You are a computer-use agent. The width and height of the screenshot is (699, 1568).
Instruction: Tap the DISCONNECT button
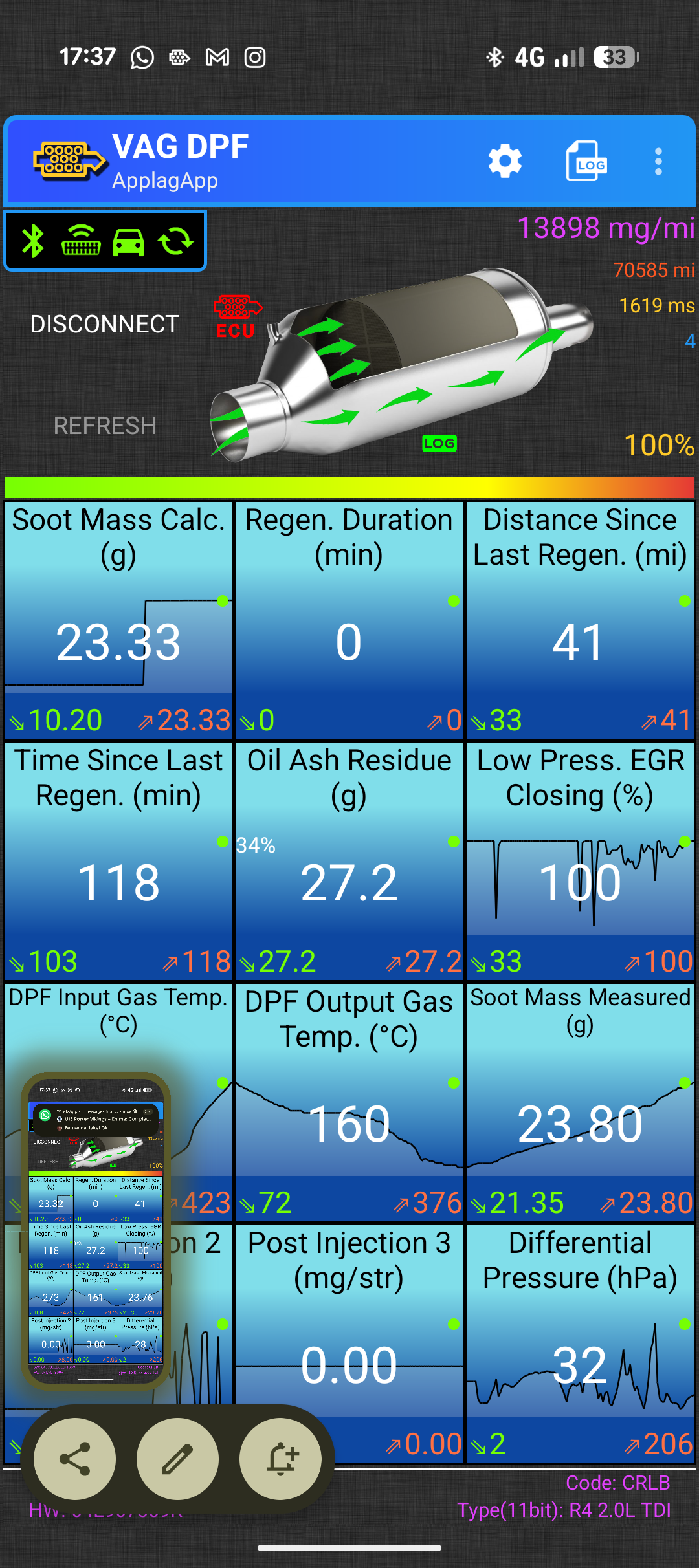click(105, 324)
